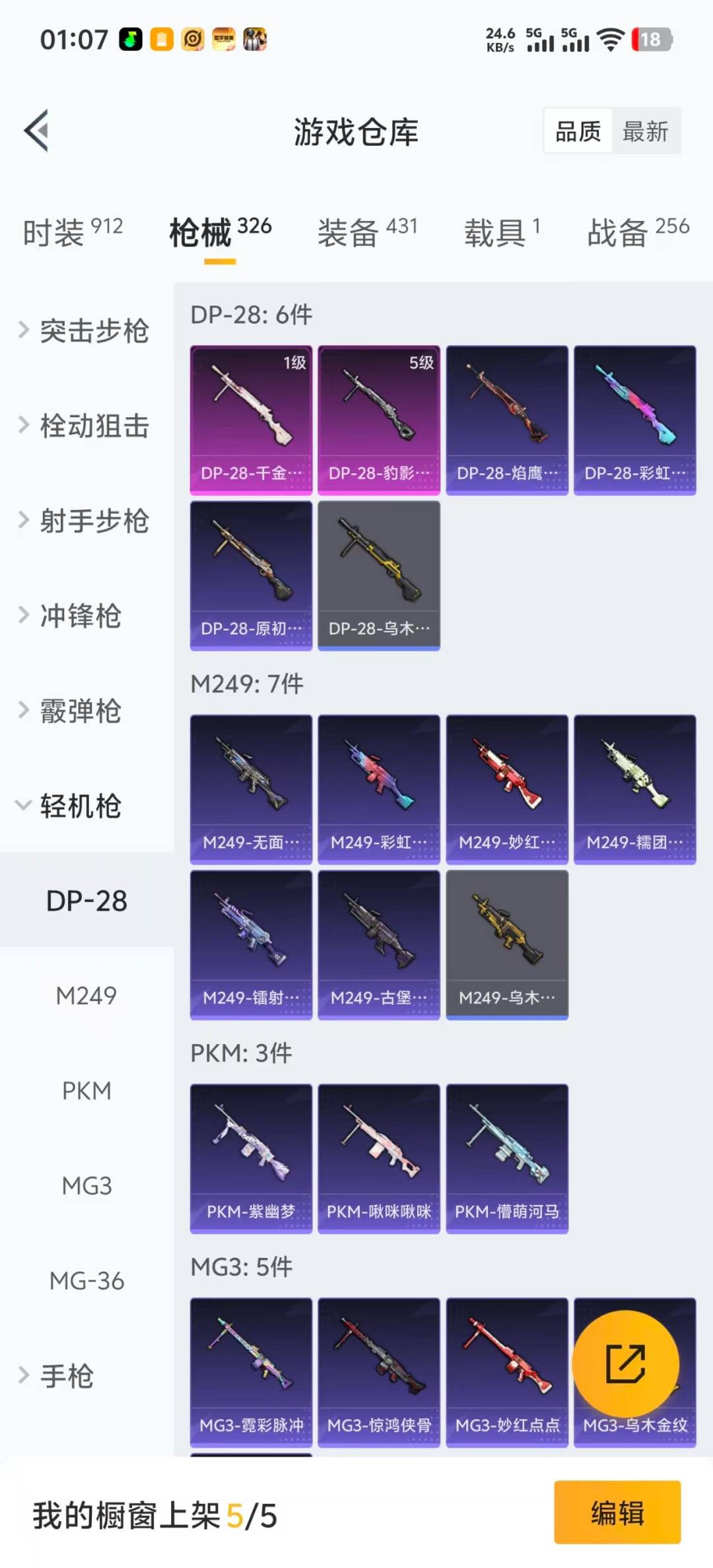Tap the 编辑 button
The height and width of the screenshot is (1568, 713).
pyautogui.click(x=617, y=1516)
